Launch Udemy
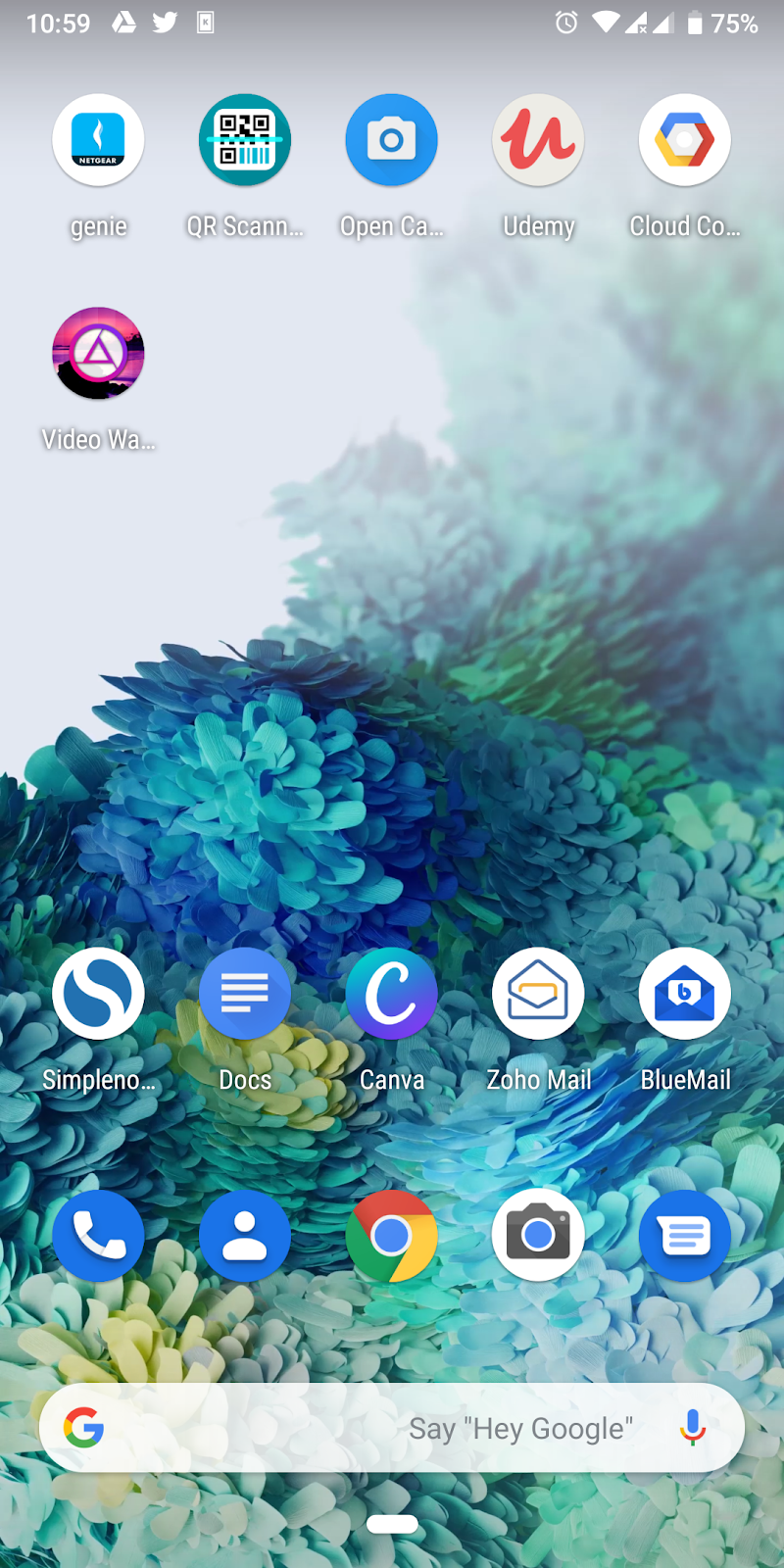This screenshot has width=784, height=1568. 538,140
